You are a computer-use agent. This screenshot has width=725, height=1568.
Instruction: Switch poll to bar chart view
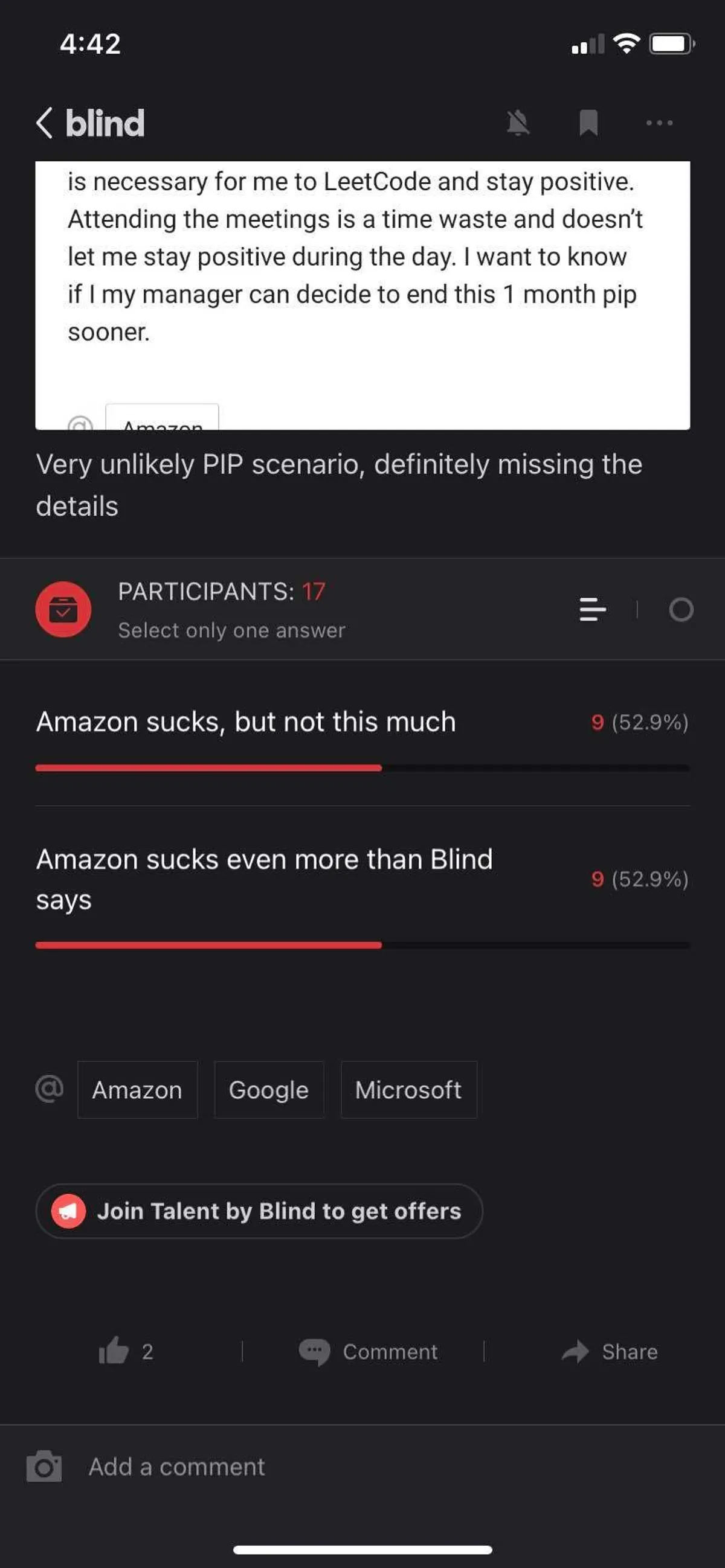coord(592,609)
